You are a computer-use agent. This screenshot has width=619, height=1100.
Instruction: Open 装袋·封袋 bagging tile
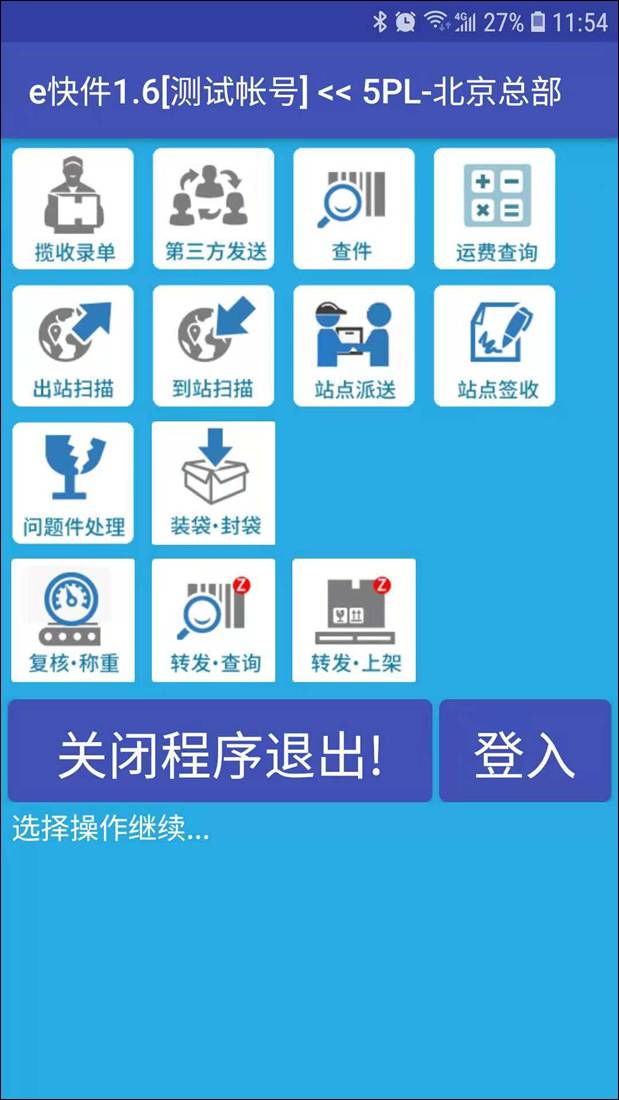coord(213,483)
